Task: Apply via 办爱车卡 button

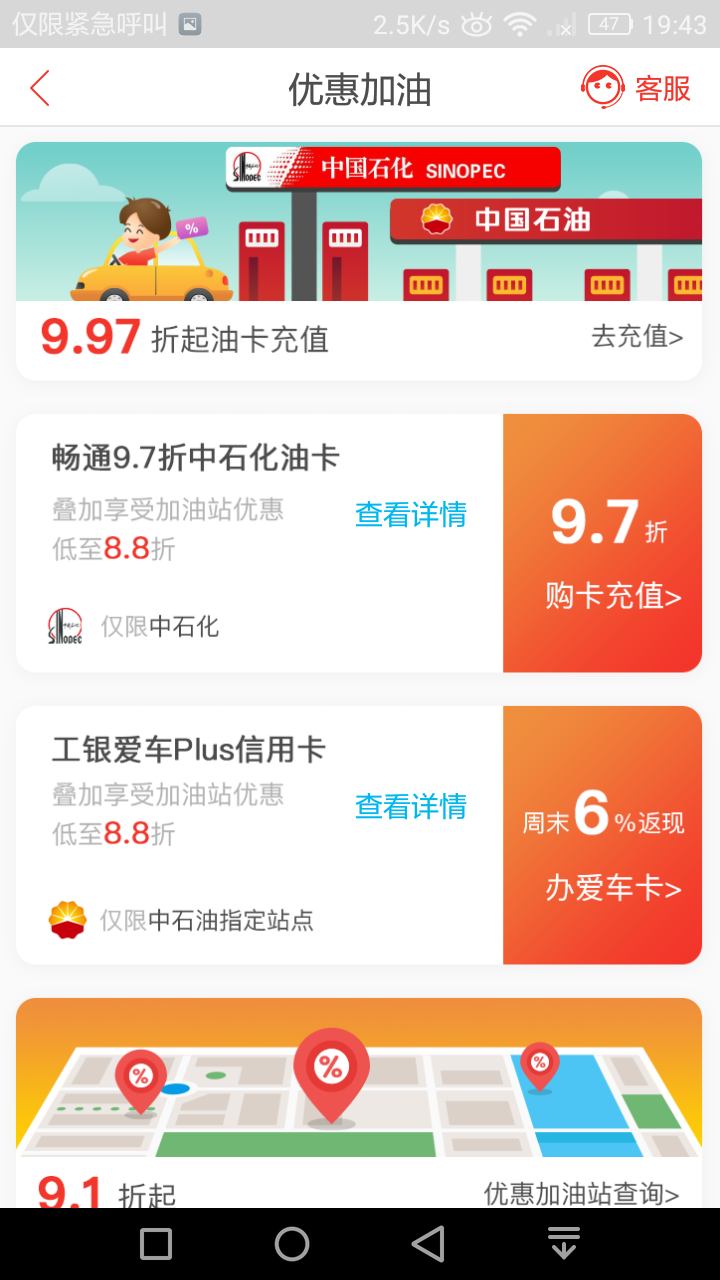Action: click(612, 888)
